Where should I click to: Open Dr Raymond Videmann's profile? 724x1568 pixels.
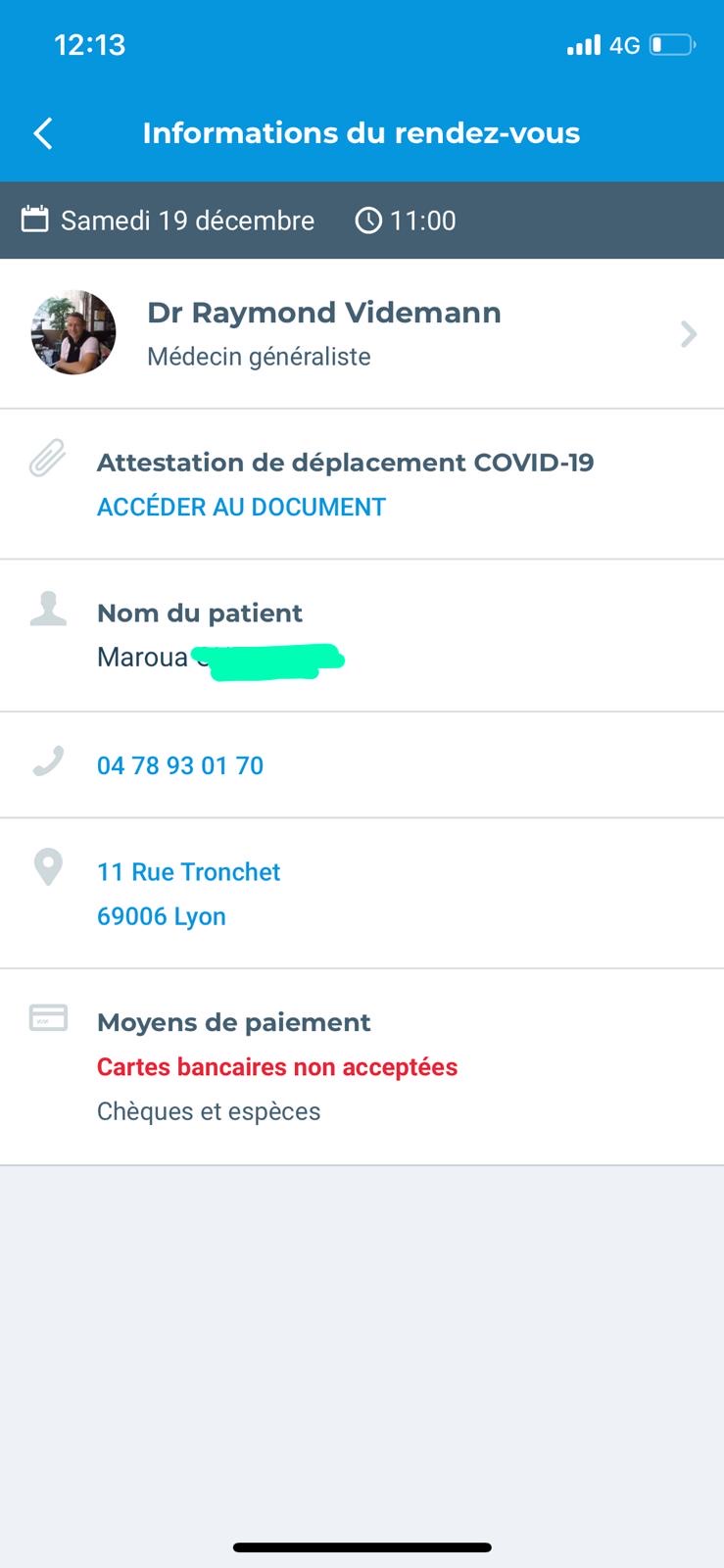click(x=362, y=333)
